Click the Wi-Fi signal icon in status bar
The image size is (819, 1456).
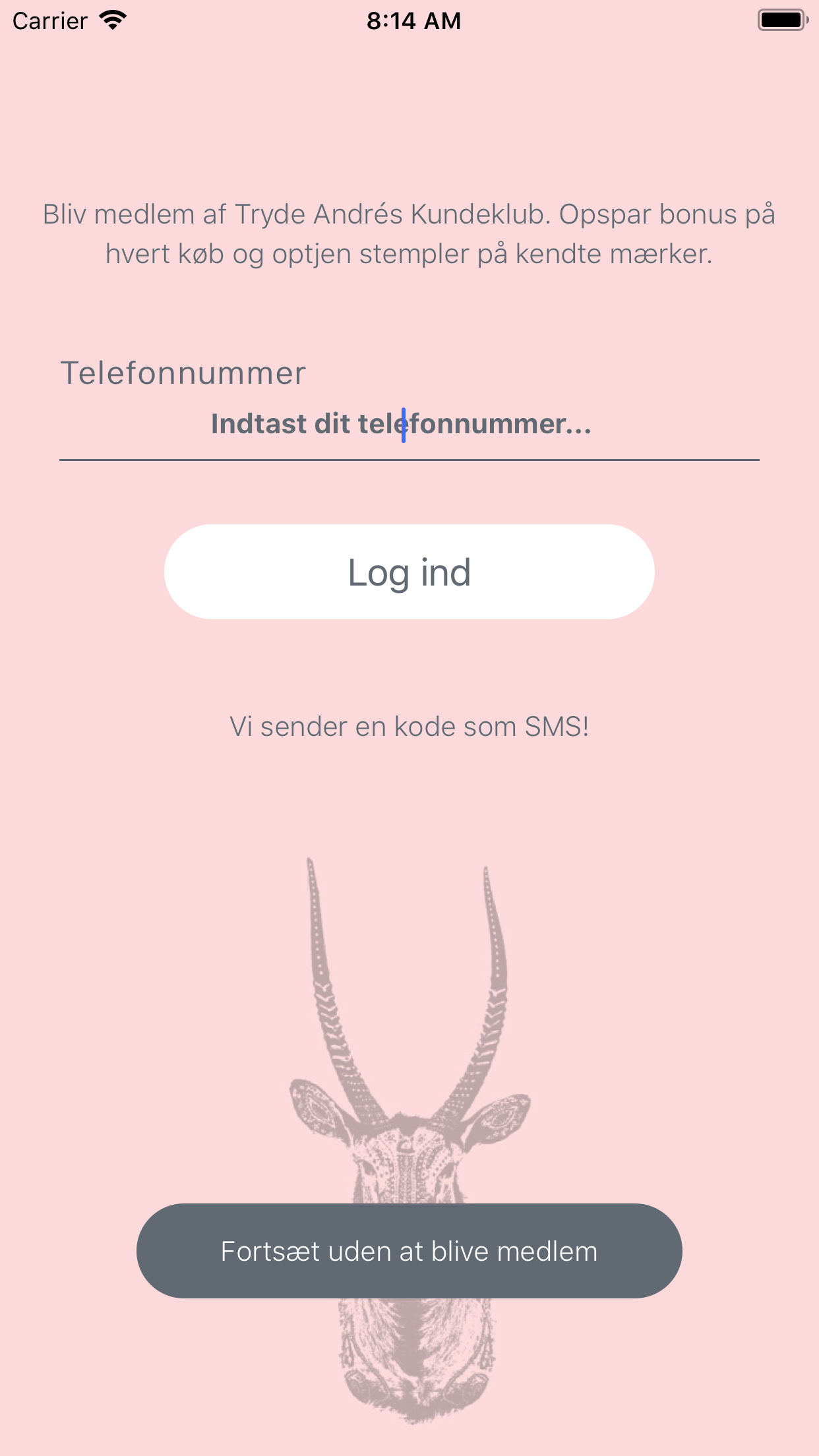click(x=111, y=19)
